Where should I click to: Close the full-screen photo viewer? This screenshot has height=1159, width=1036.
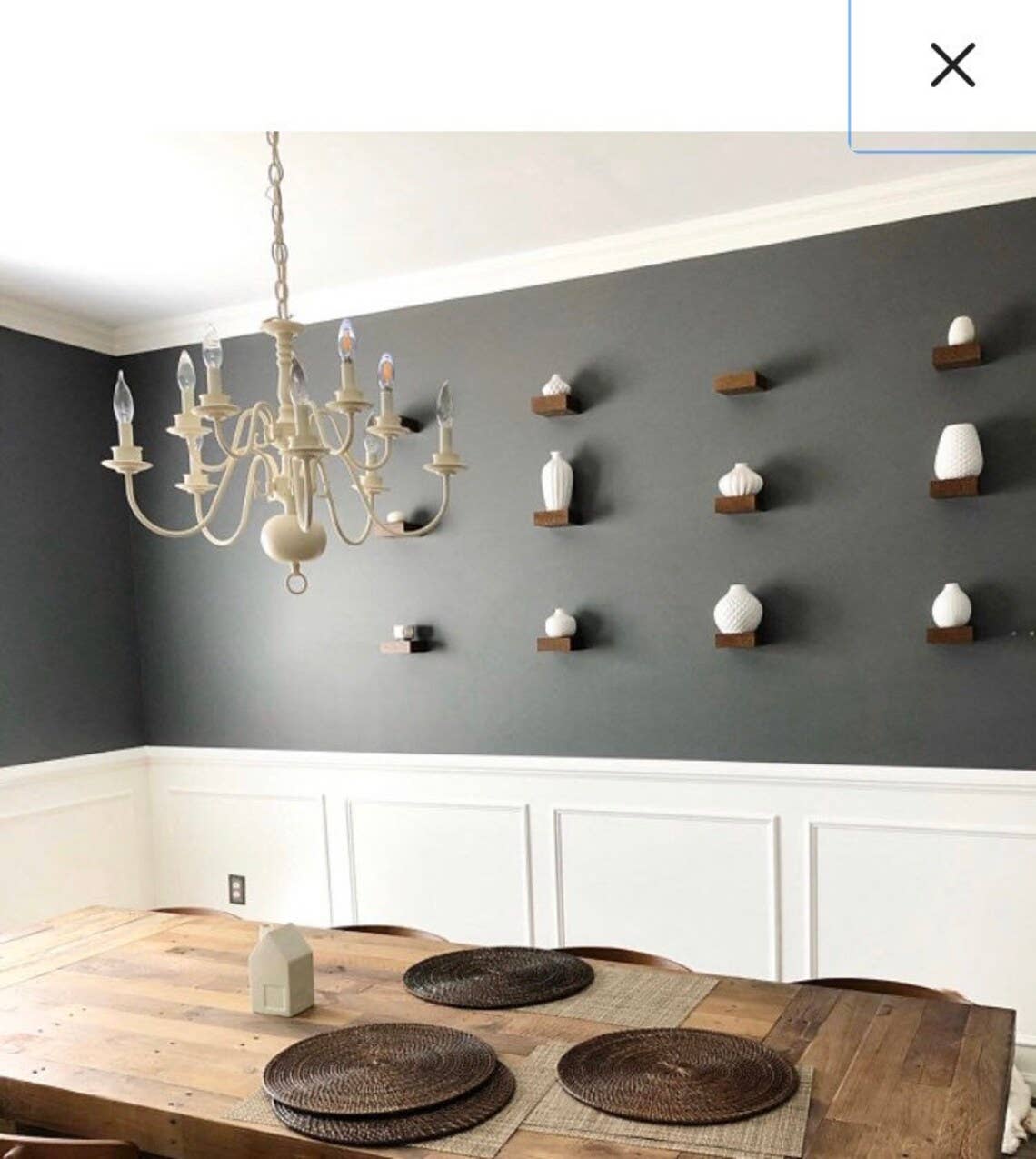pyautogui.click(x=951, y=65)
